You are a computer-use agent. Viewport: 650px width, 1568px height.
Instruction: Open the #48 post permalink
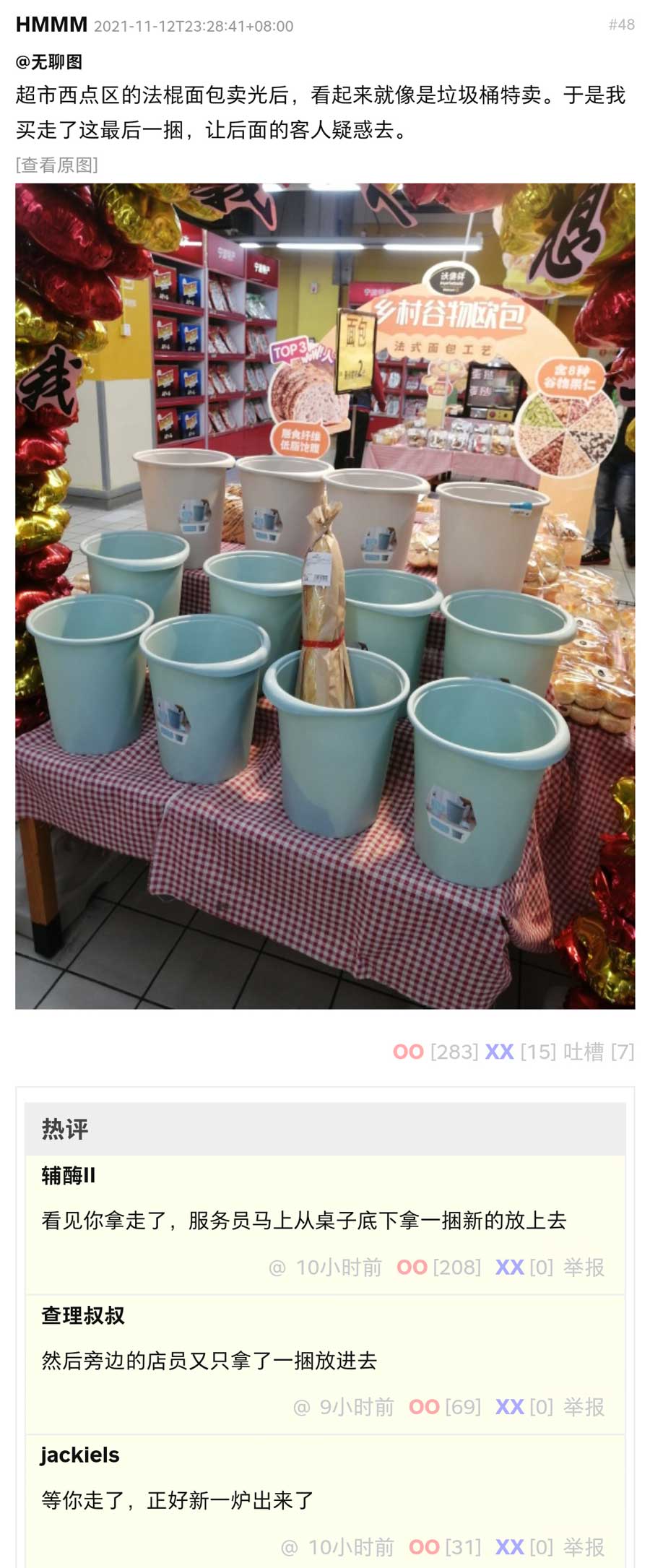click(x=621, y=25)
